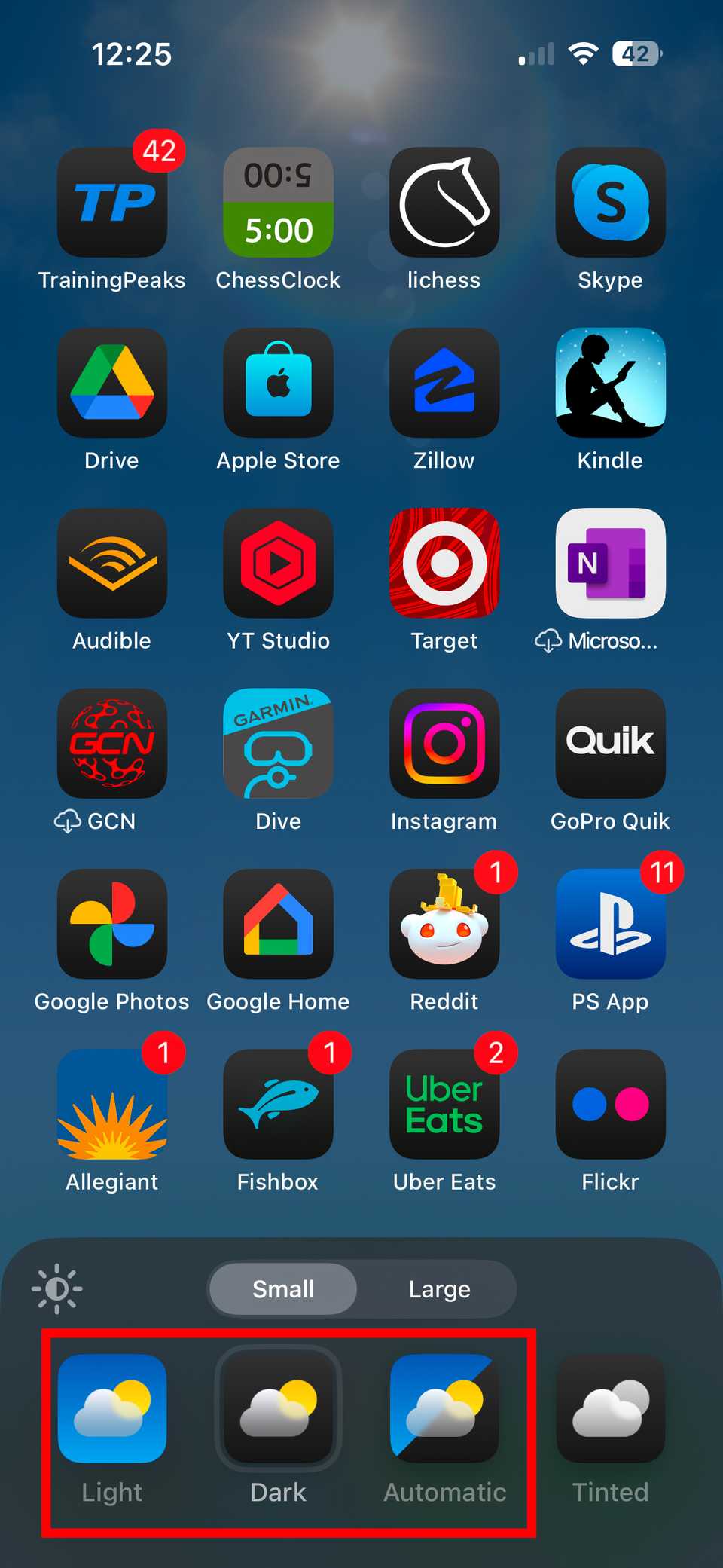Viewport: 723px width, 1568px height.
Task: Toggle the wallpaper dimming sun icon
Action: [x=56, y=1288]
